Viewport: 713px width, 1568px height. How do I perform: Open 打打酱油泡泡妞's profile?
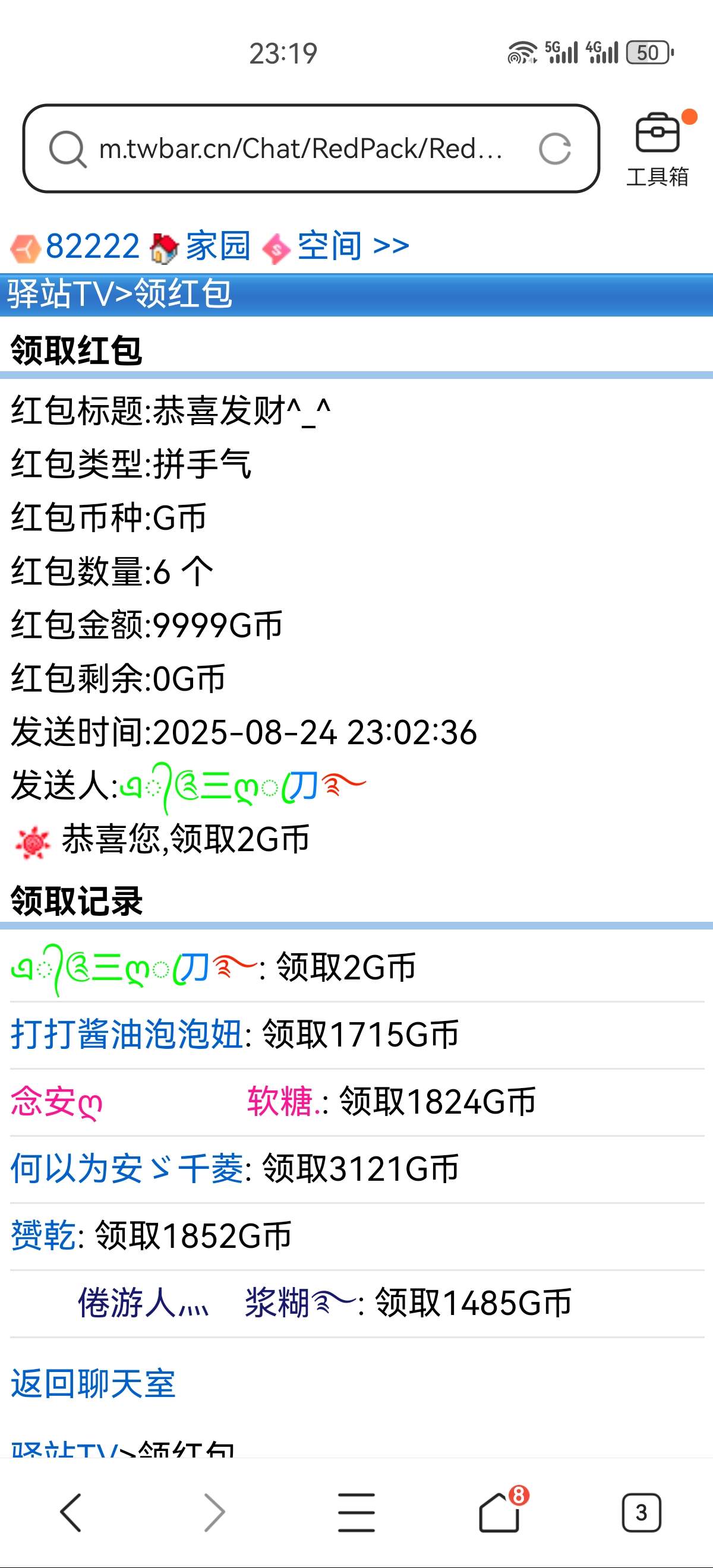click(127, 1034)
